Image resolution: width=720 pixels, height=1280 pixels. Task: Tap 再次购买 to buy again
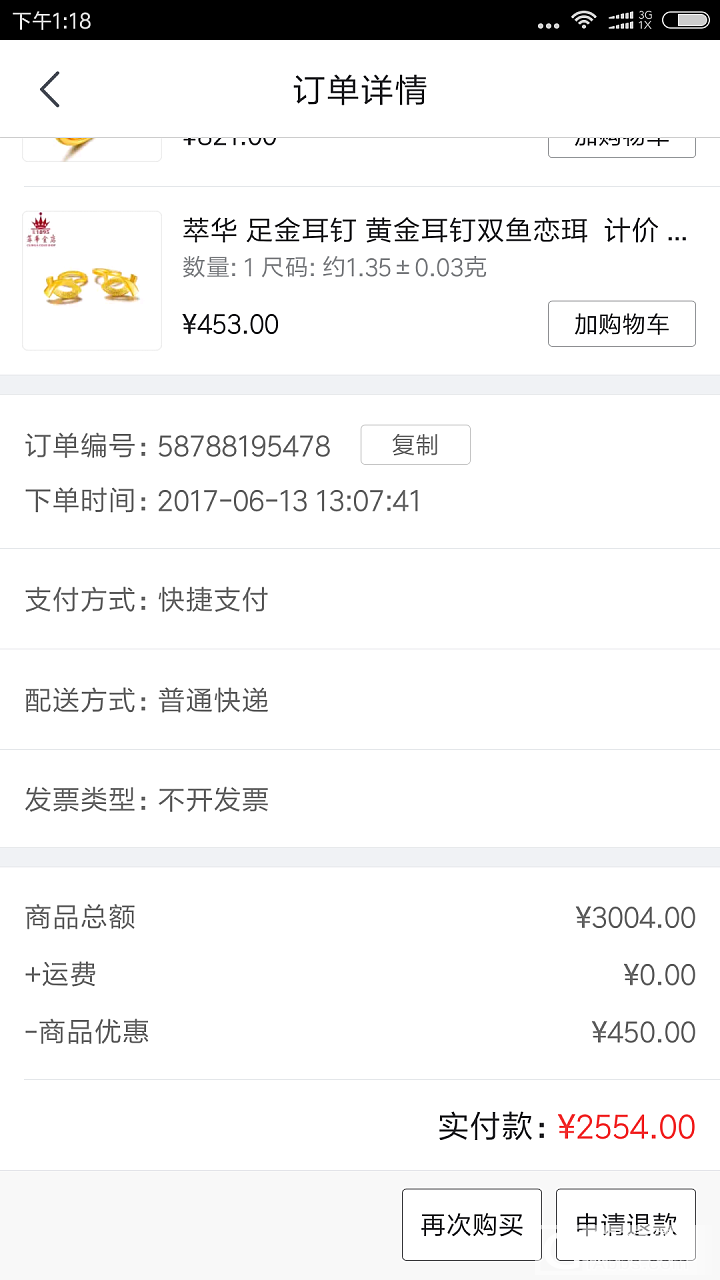(472, 1224)
